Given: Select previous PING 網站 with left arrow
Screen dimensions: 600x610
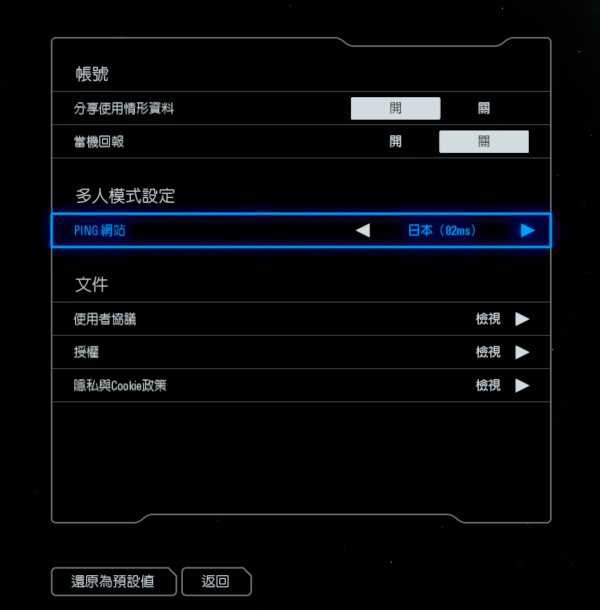Looking at the screenshot, I should [363, 230].
